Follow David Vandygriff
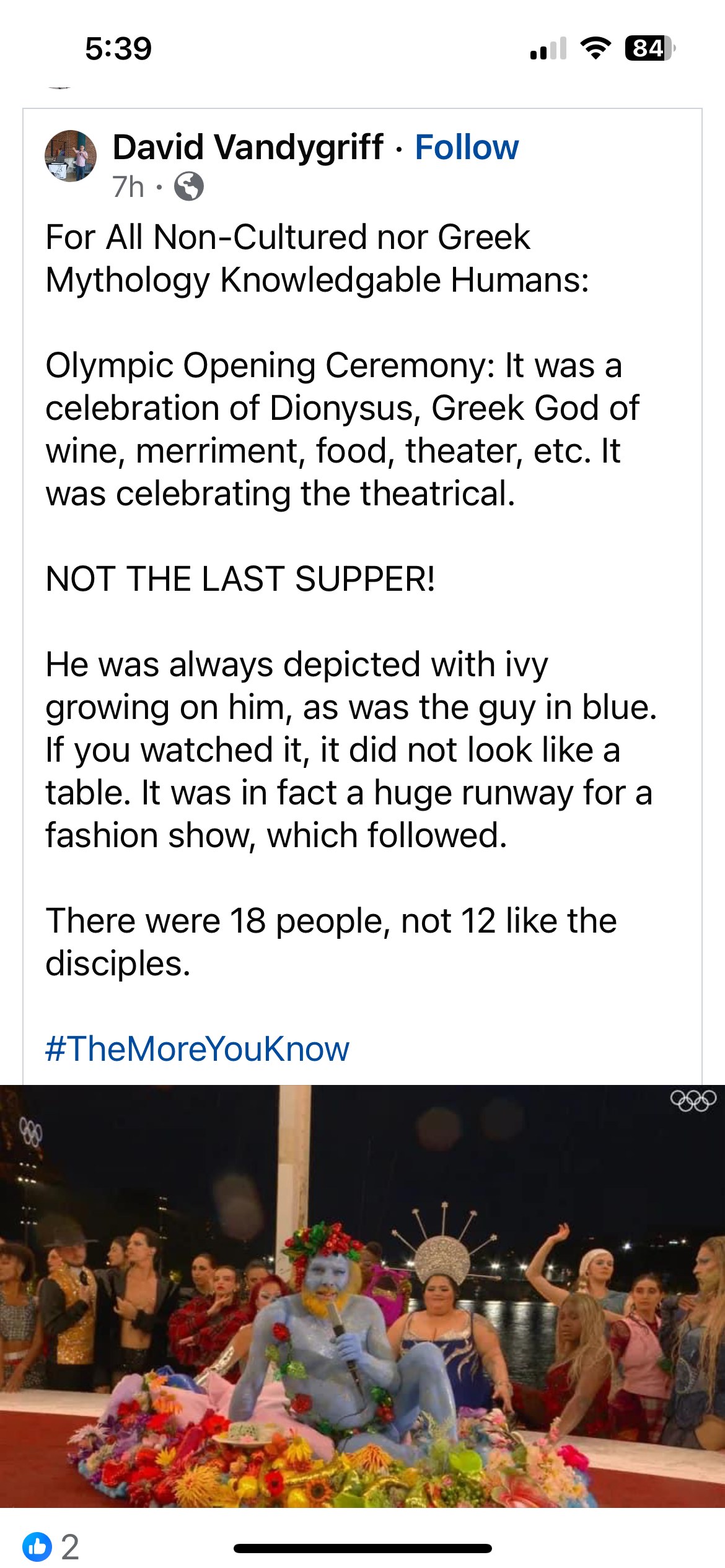725x1568 pixels. pyautogui.click(x=467, y=147)
